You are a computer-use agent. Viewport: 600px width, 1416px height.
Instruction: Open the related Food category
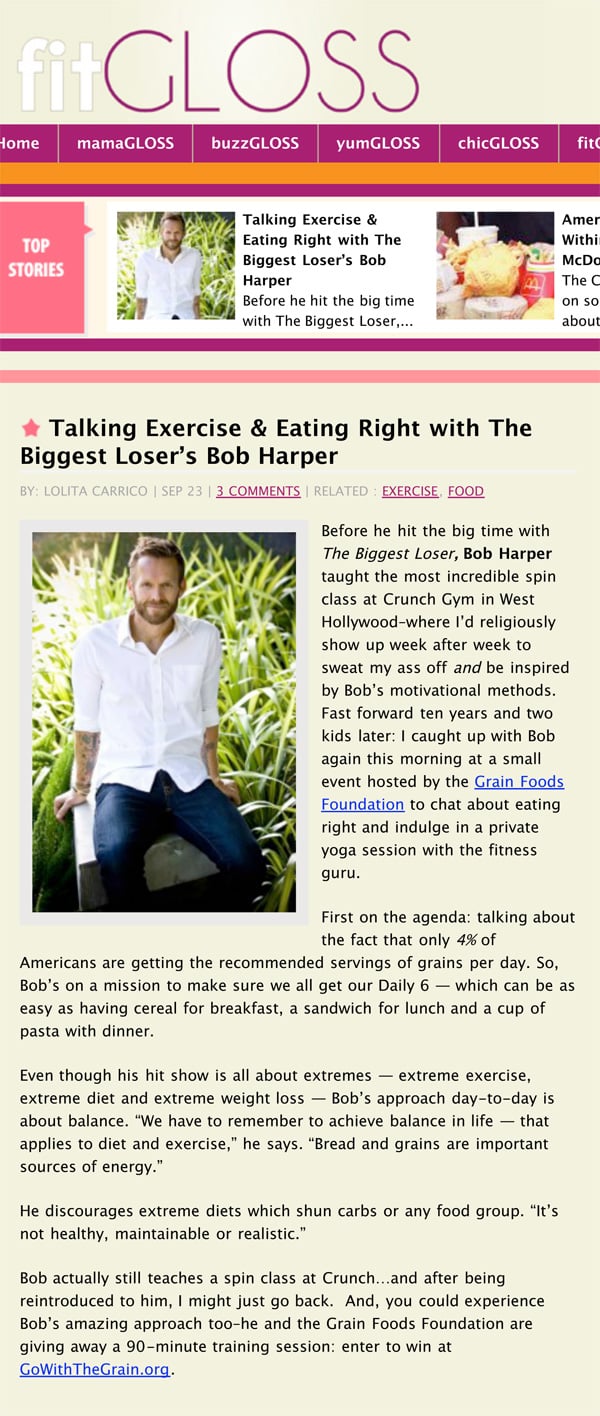pyautogui.click(x=465, y=491)
